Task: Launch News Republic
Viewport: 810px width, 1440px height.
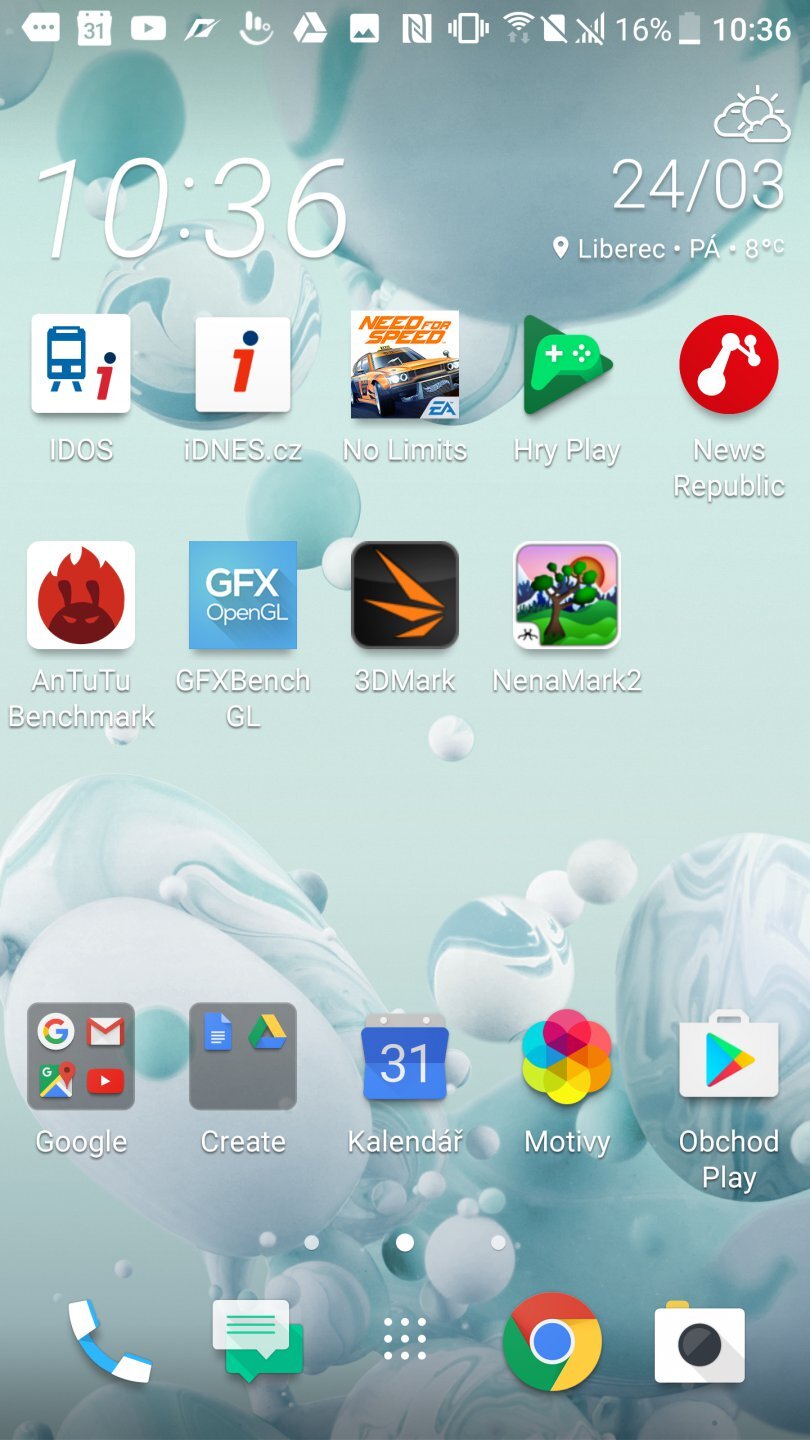Action: point(729,364)
